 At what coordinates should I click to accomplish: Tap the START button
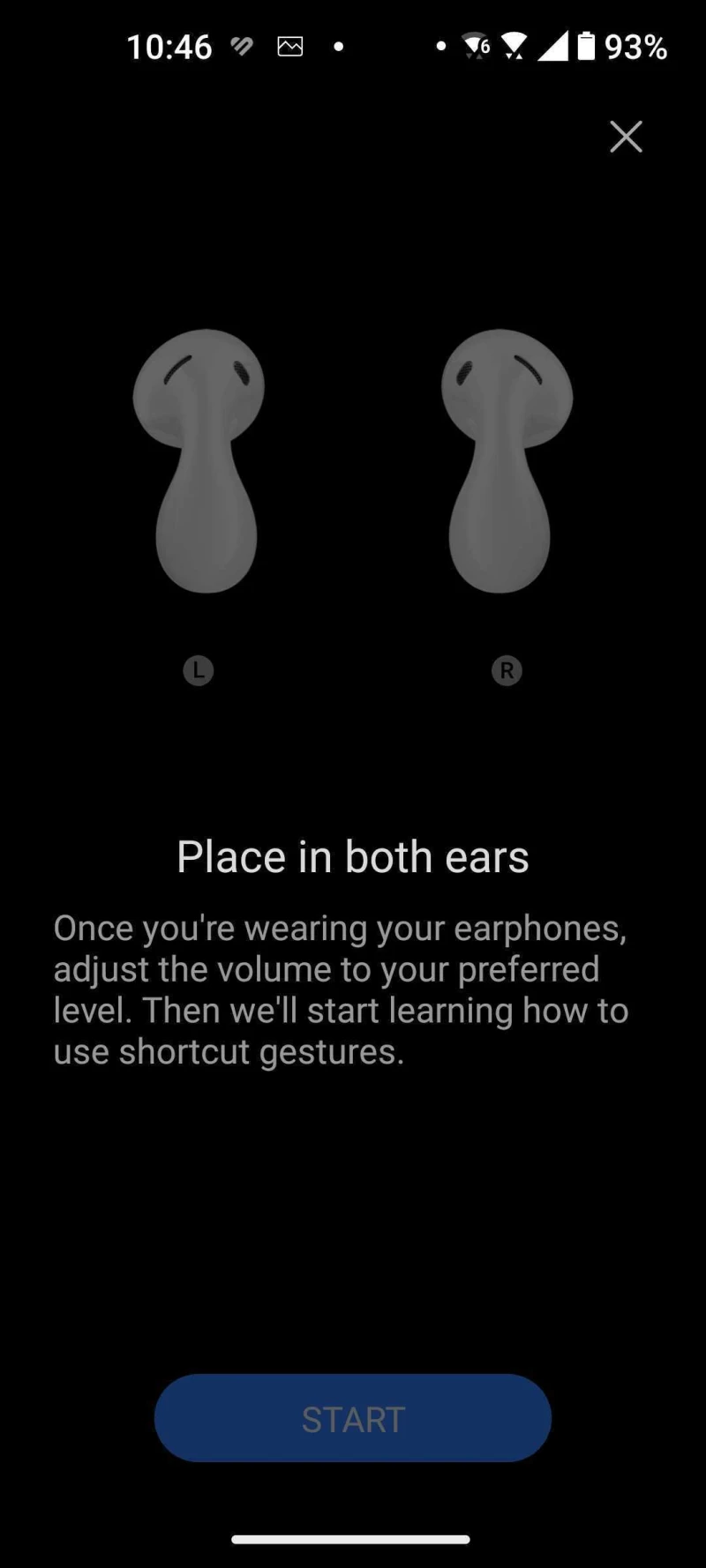click(x=353, y=1418)
